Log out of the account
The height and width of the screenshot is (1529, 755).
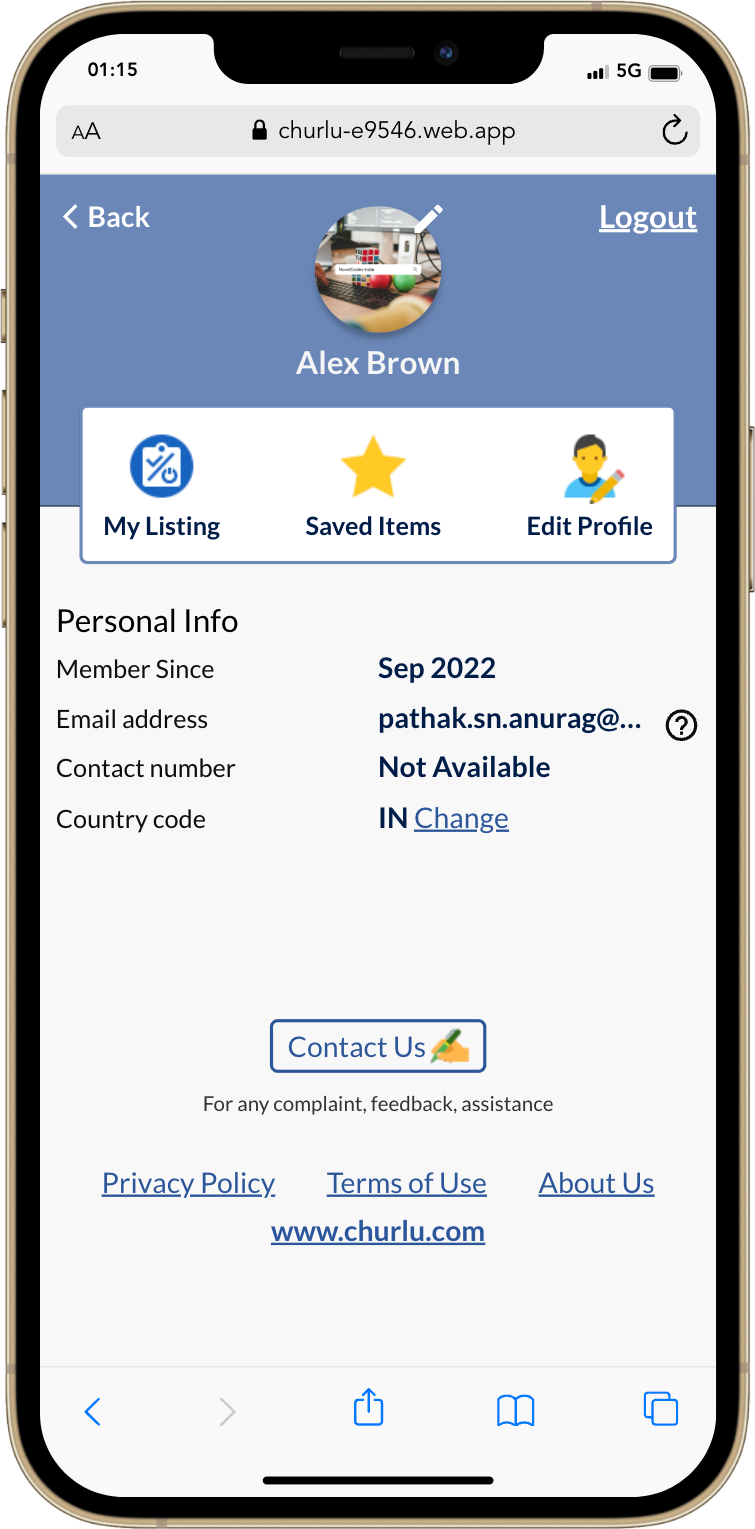(x=648, y=217)
